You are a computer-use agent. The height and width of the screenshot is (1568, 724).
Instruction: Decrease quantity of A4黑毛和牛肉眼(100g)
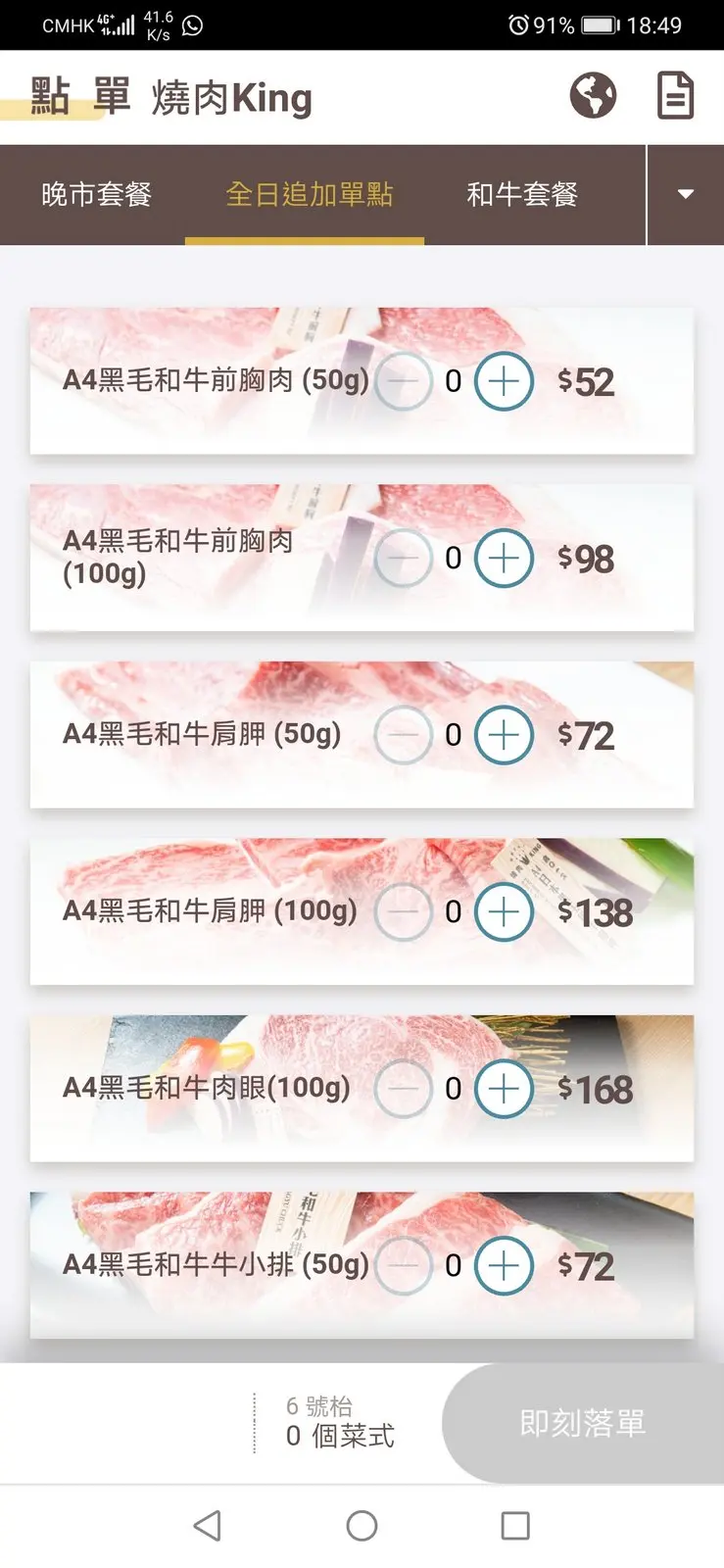point(403,1088)
